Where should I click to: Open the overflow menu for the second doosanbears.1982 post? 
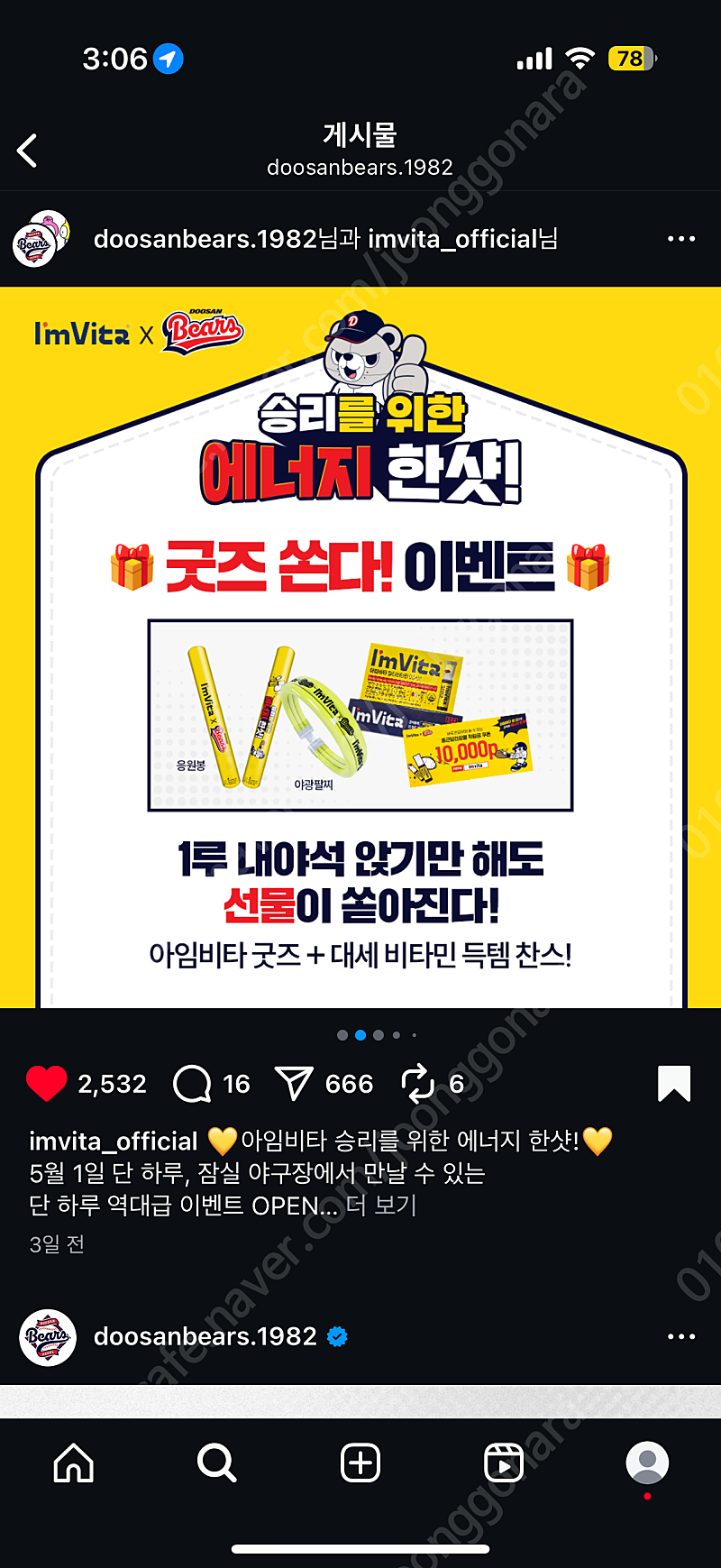click(681, 1336)
